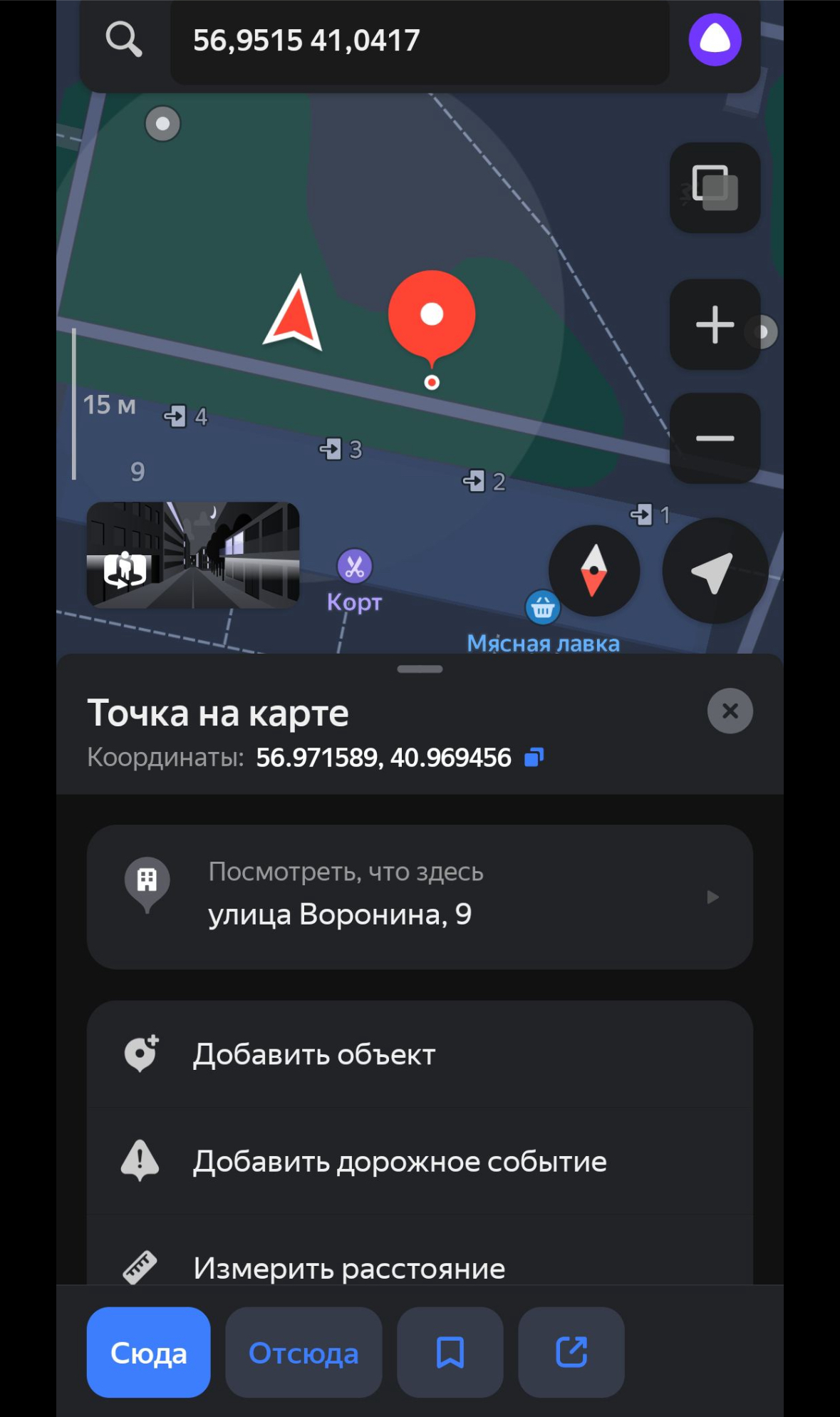The width and height of the screenshot is (840, 1417).
Task: Copy the point coordinates
Action: [534, 757]
